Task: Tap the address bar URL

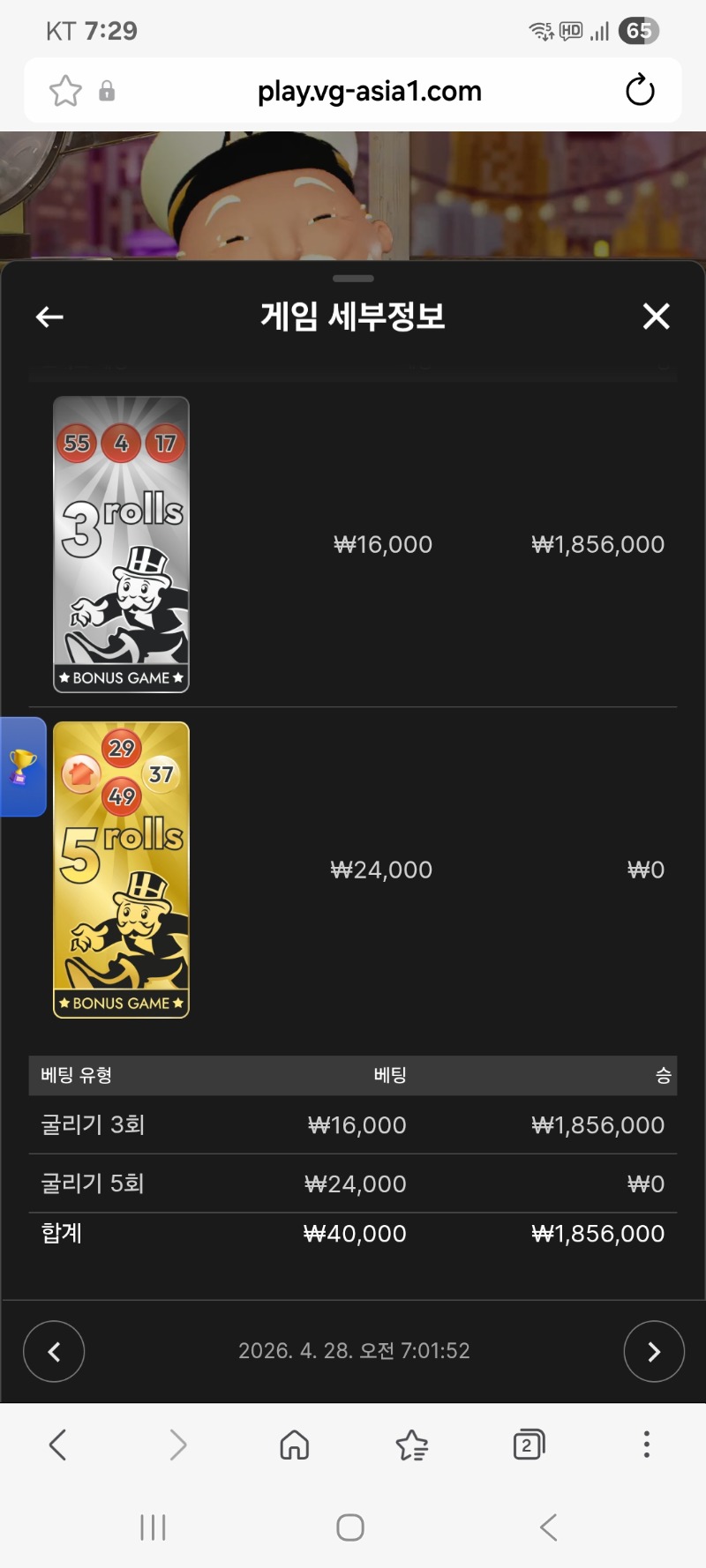Action: point(369,91)
